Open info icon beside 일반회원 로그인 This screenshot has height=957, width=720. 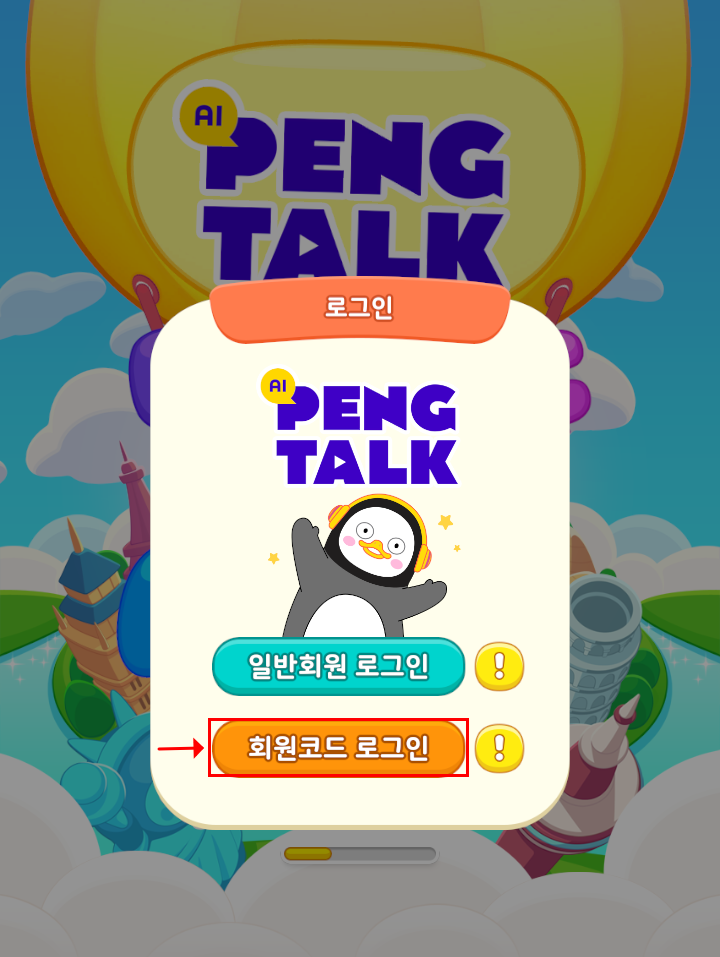(x=499, y=667)
